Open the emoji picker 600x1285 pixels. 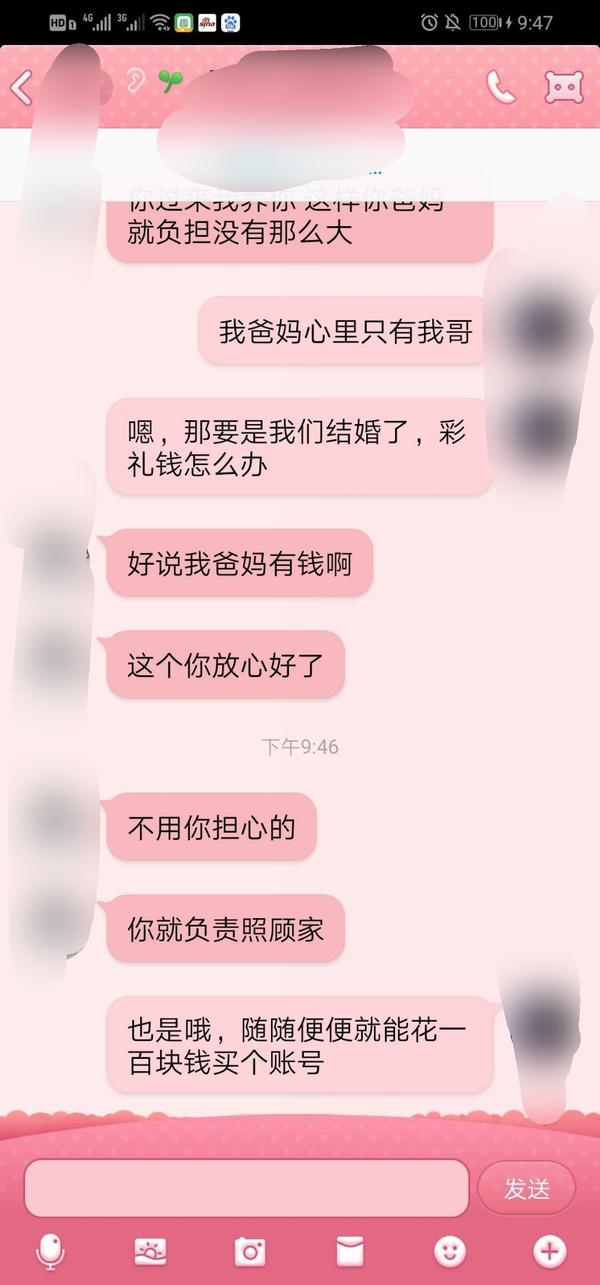click(x=450, y=1250)
